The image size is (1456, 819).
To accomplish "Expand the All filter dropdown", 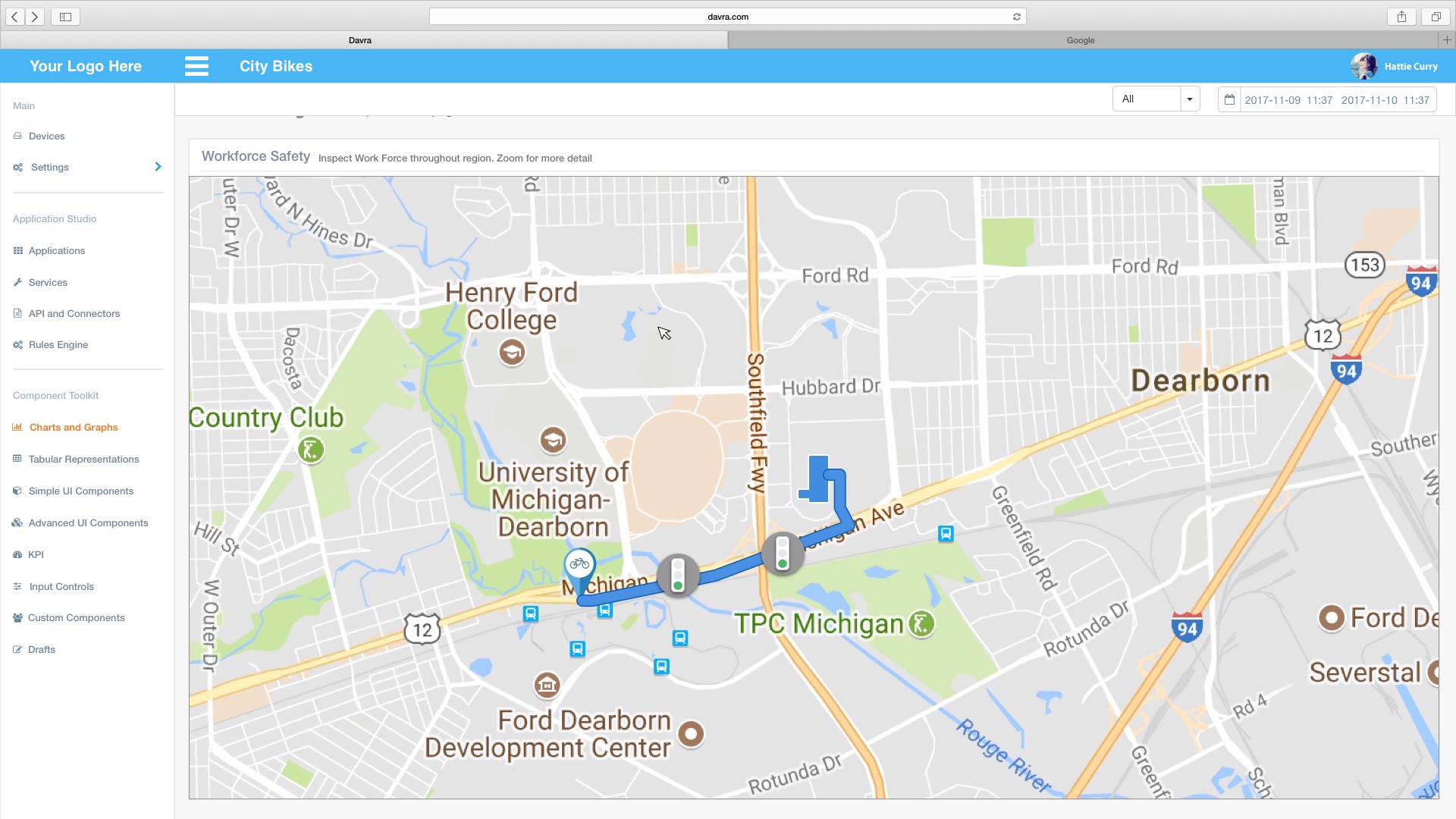I will pyautogui.click(x=1189, y=99).
